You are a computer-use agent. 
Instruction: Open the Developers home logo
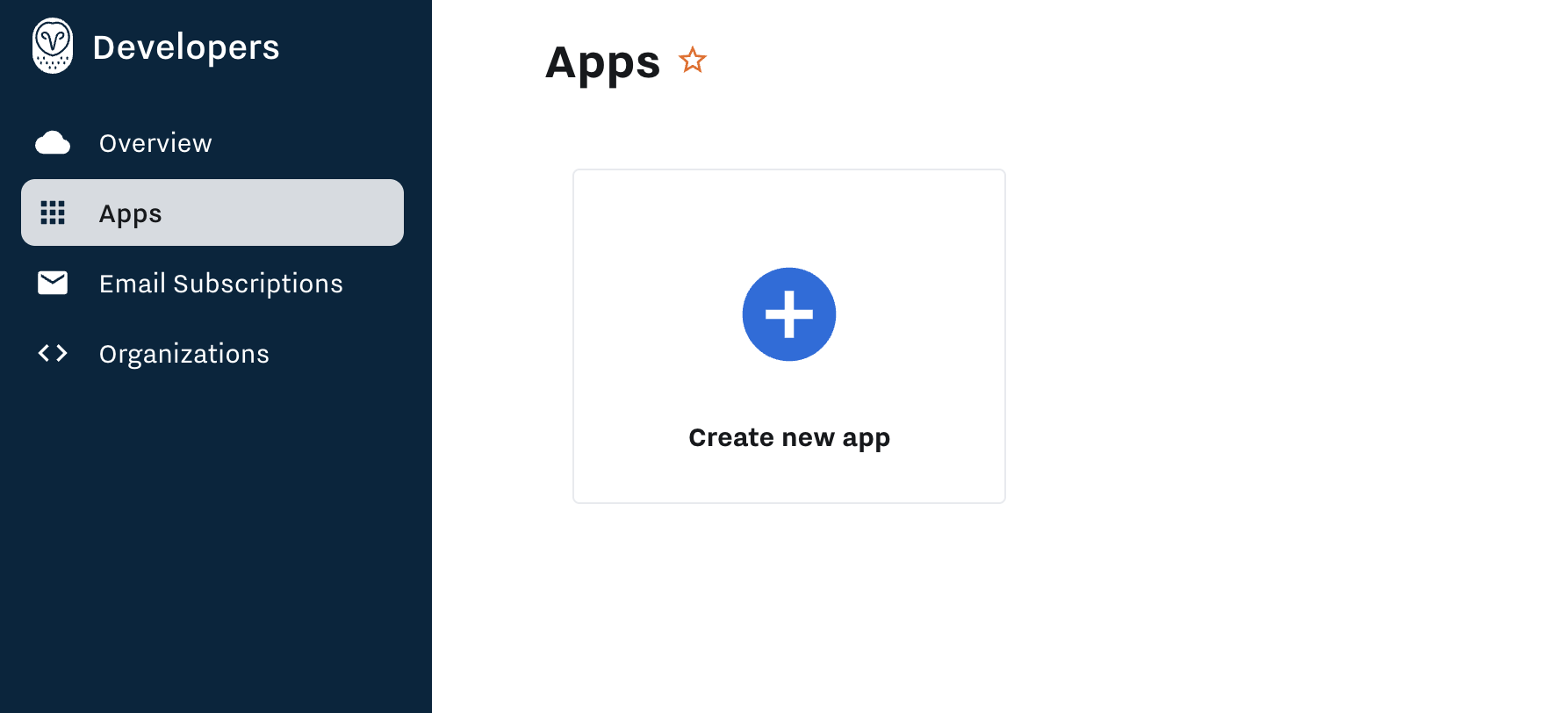point(53,47)
